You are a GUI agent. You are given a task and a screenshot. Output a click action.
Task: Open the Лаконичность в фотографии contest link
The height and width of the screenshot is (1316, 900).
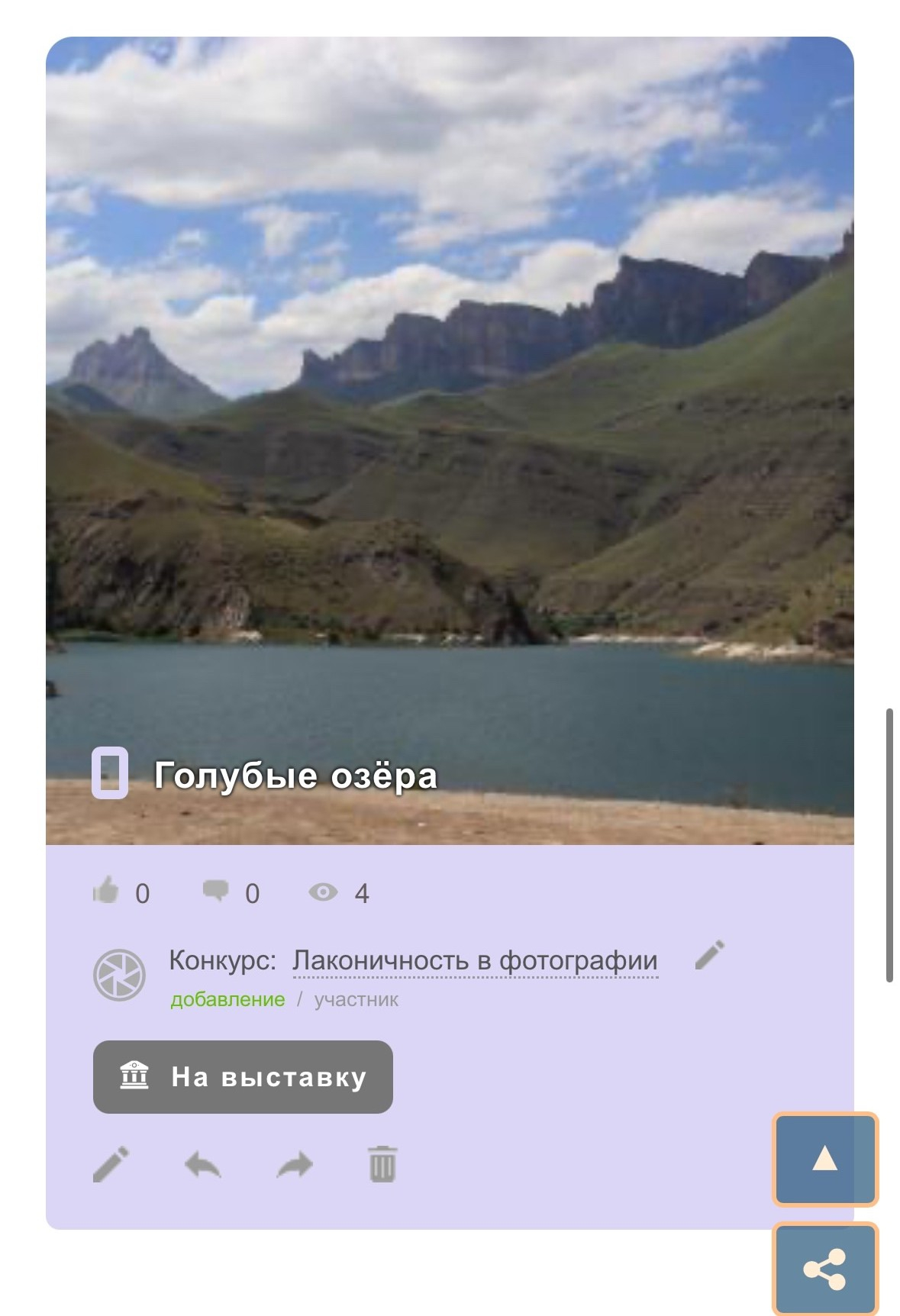coord(475,960)
